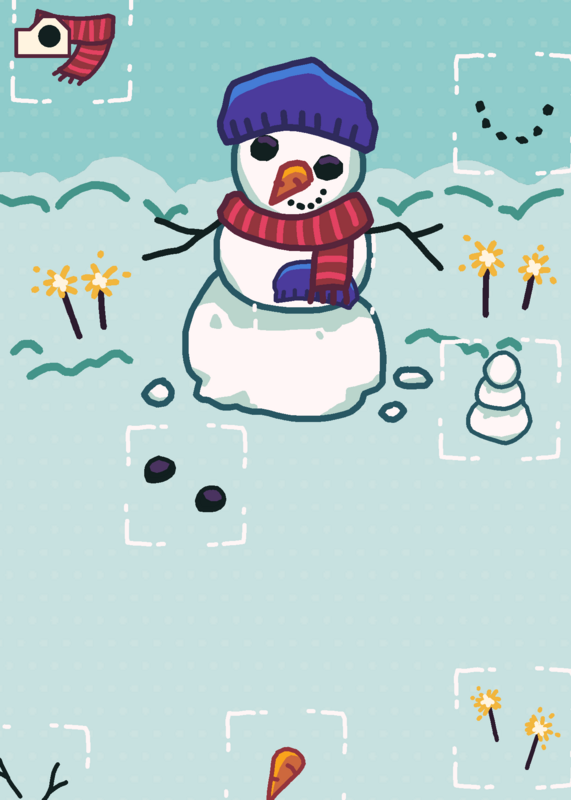Pick the two coal eyes item
The height and width of the screenshot is (800, 571).
[x=185, y=484]
